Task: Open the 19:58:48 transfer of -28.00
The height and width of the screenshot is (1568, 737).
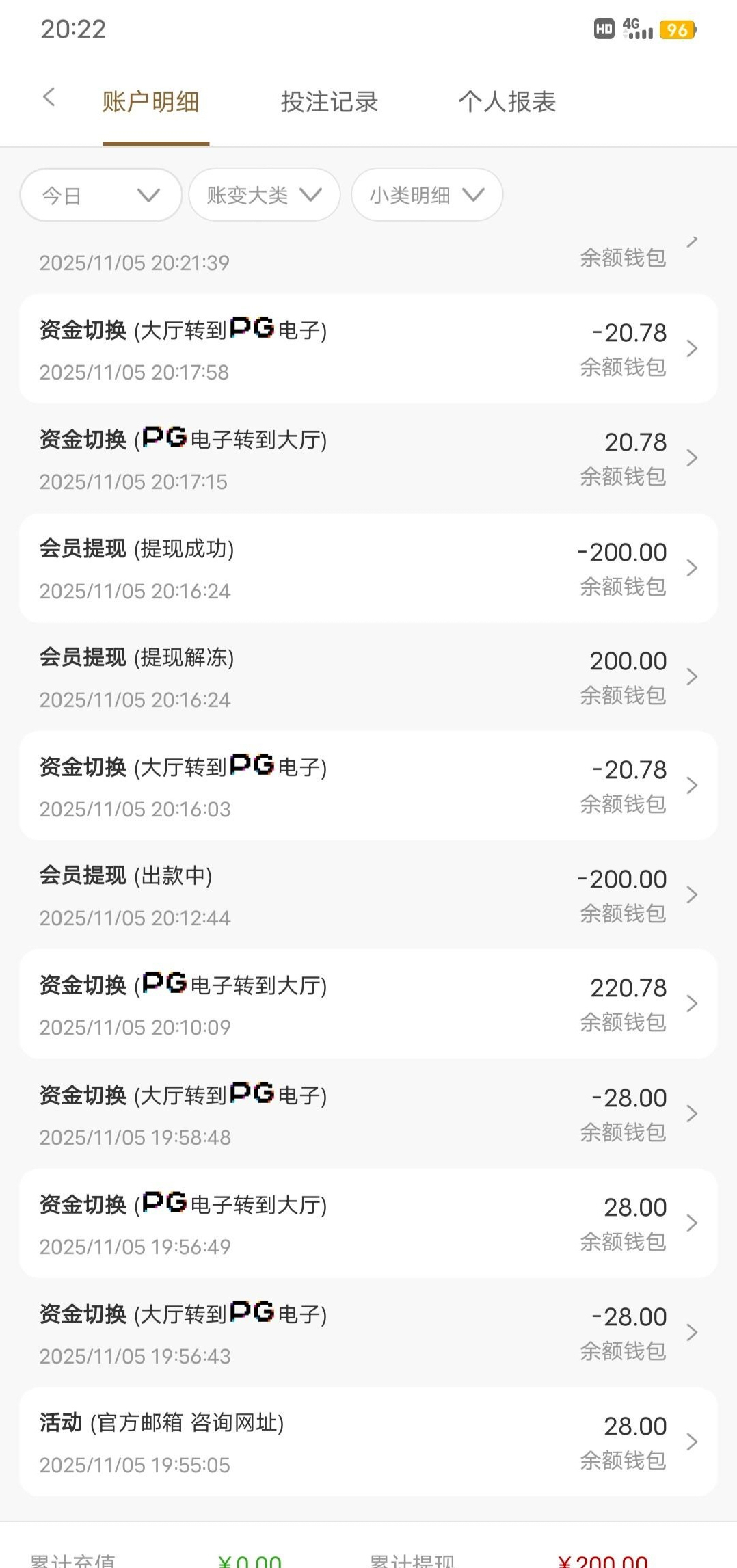Action: (x=368, y=1114)
